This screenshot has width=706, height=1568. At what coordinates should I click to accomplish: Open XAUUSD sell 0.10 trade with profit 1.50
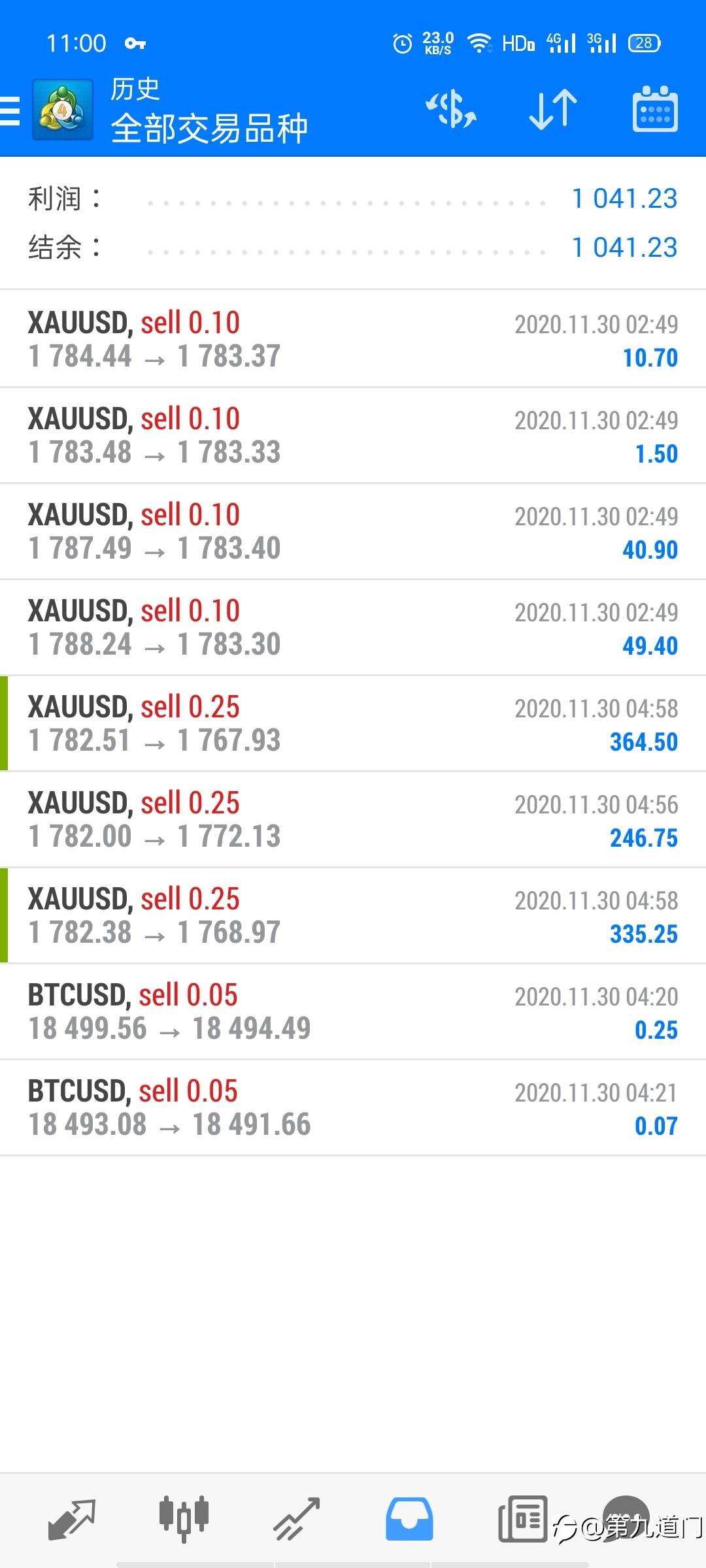(353, 435)
